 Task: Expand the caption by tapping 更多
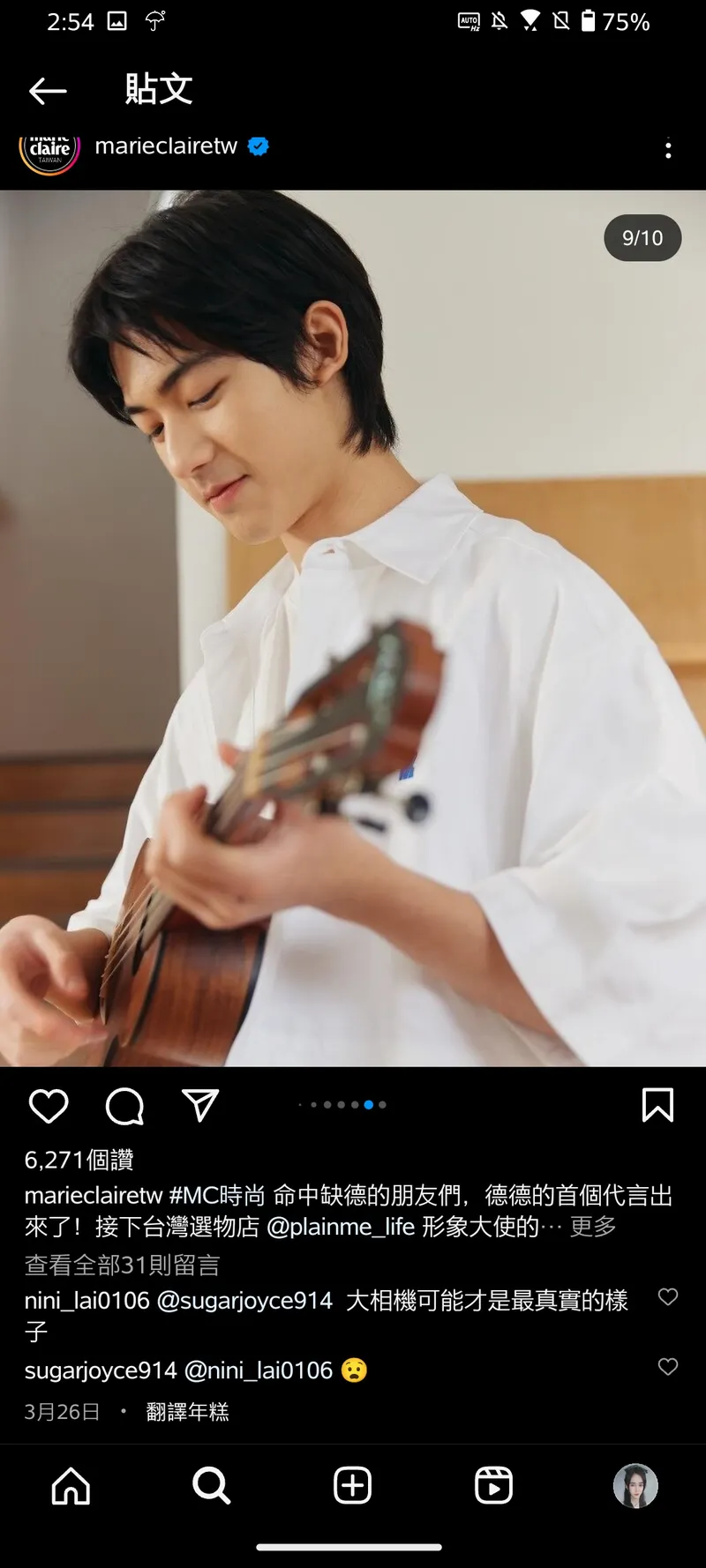(593, 1227)
